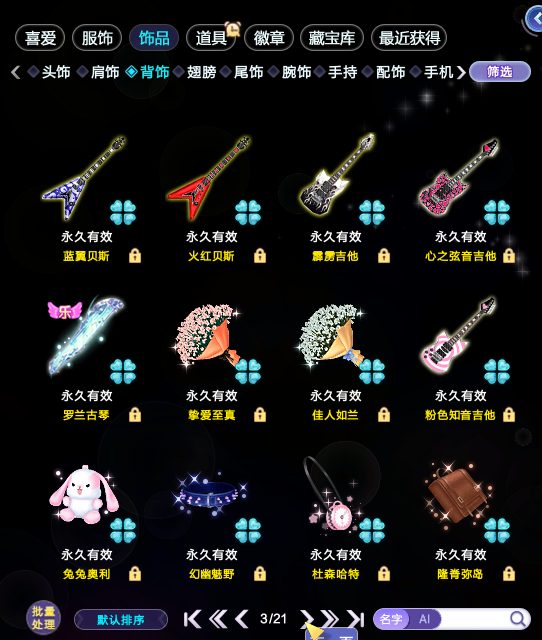The height and width of the screenshot is (640, 542).
Task: Open the 藏宝库 tab
Action: point(331,38)
